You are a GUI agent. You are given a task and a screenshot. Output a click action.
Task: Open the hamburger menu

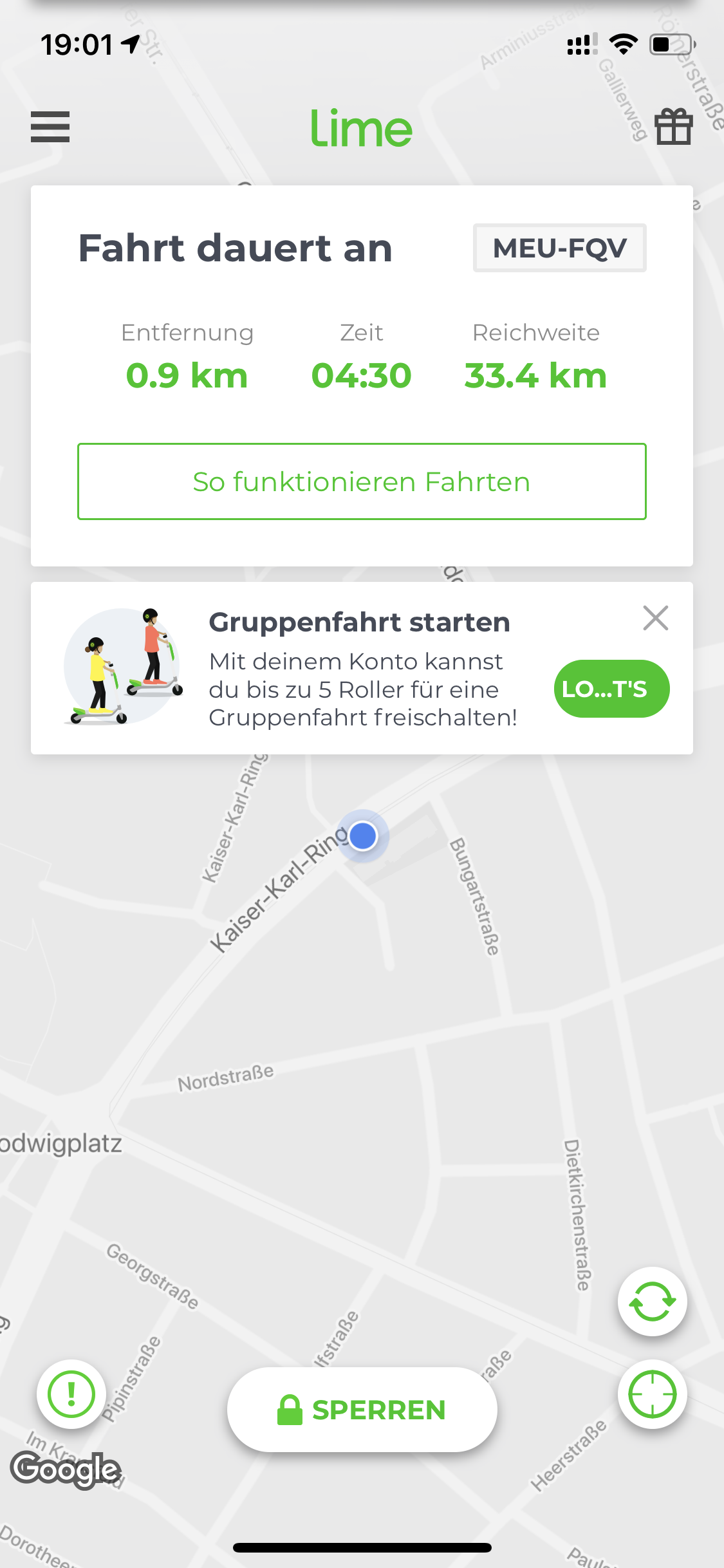click(x=50, y=126)
